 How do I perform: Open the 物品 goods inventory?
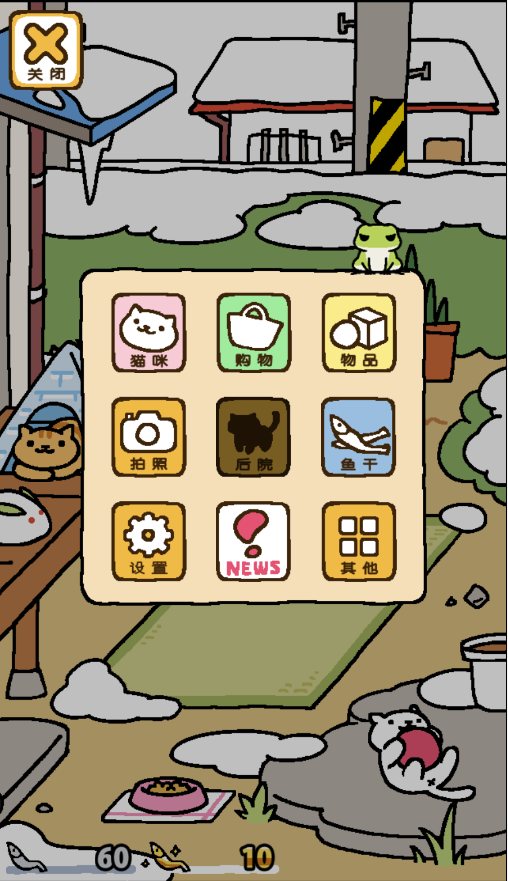click(359, 333)
